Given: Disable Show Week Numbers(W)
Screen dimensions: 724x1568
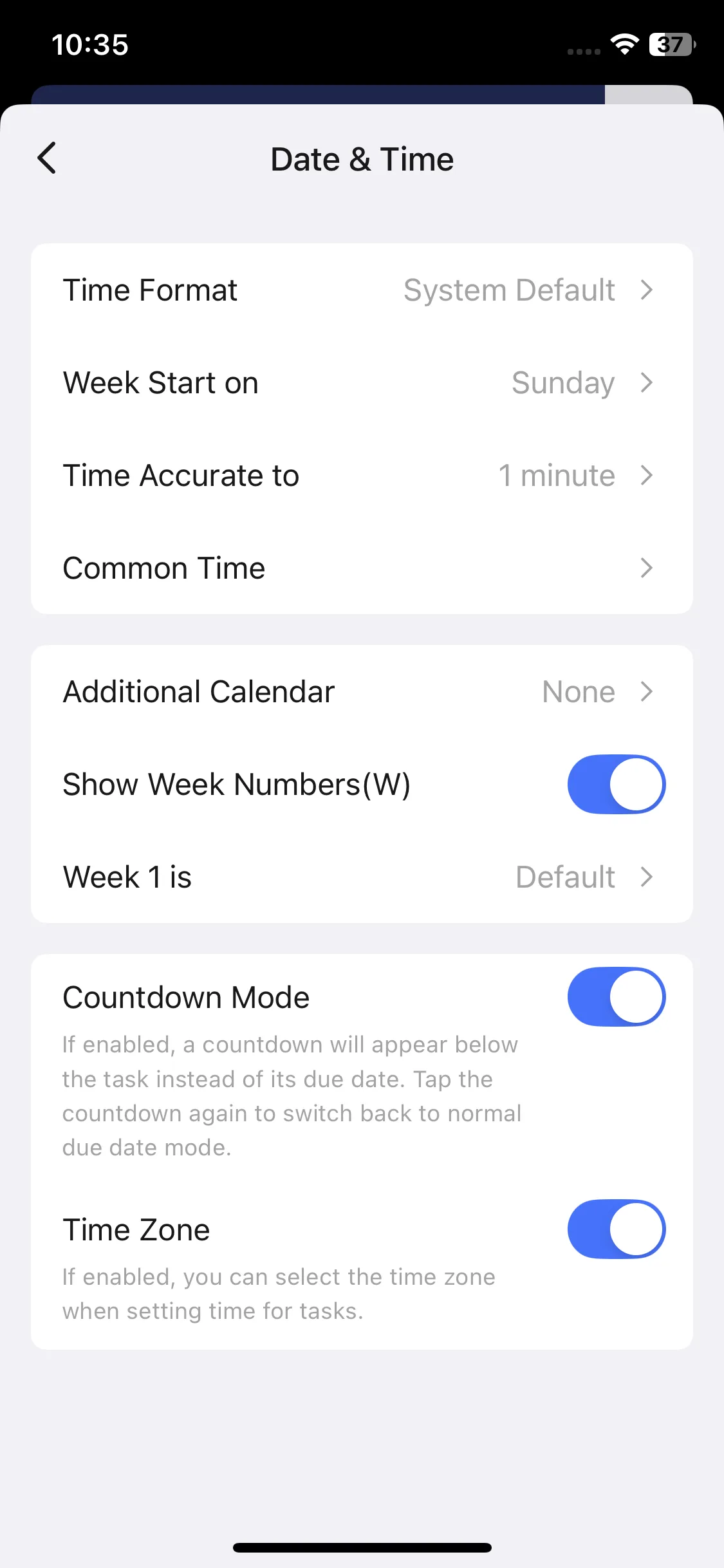Looking at the screenshot, I should (616, 784).
